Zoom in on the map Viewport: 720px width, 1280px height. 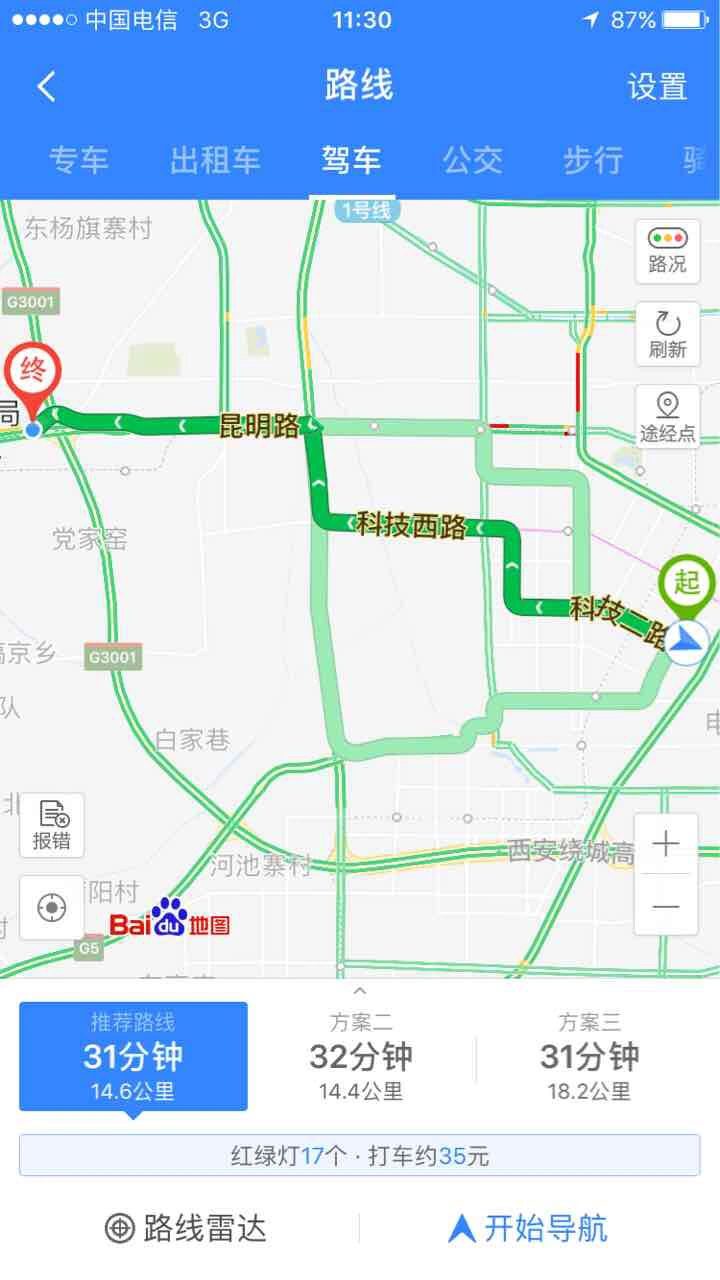(666, 845)
